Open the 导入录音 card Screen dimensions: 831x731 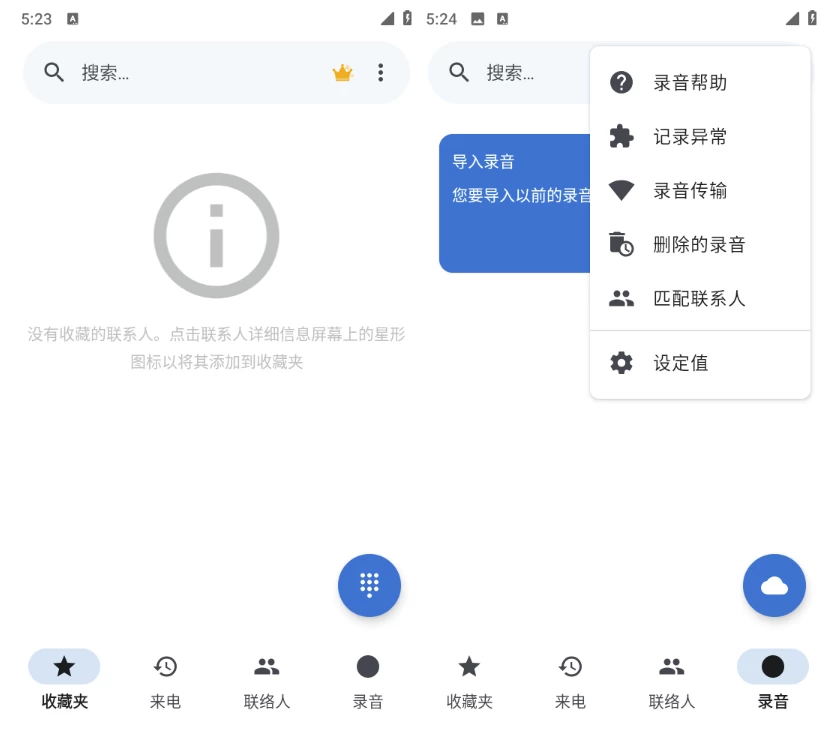[514, 203]
